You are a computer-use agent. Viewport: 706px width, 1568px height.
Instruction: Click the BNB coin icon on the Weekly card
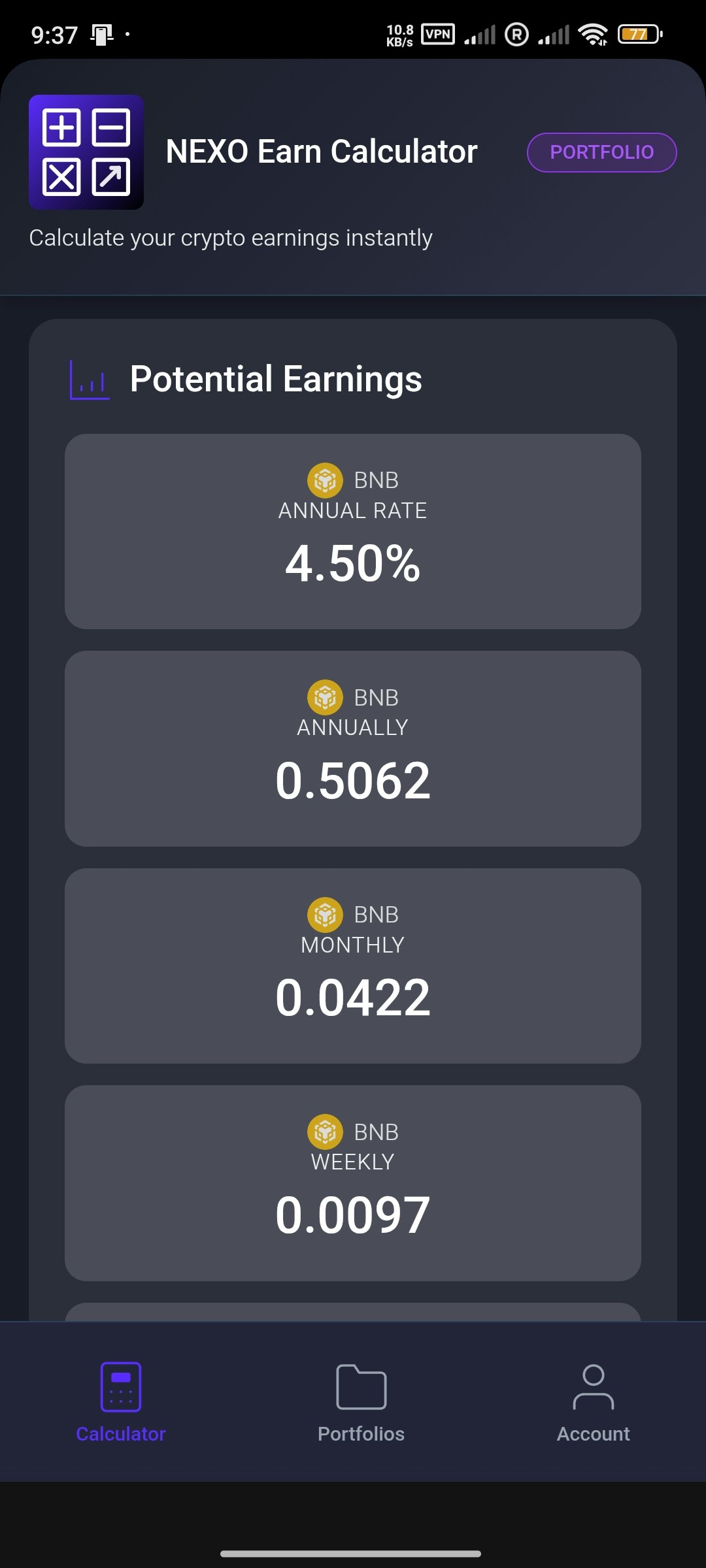[325, 1132]
